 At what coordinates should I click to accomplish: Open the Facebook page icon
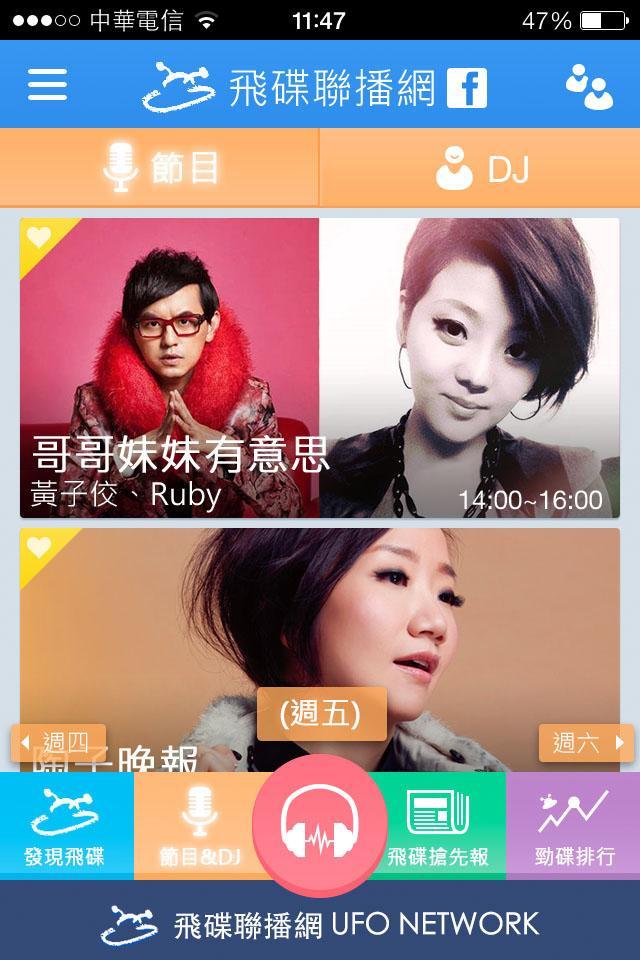pyautogui.click(x=466, y=87)
